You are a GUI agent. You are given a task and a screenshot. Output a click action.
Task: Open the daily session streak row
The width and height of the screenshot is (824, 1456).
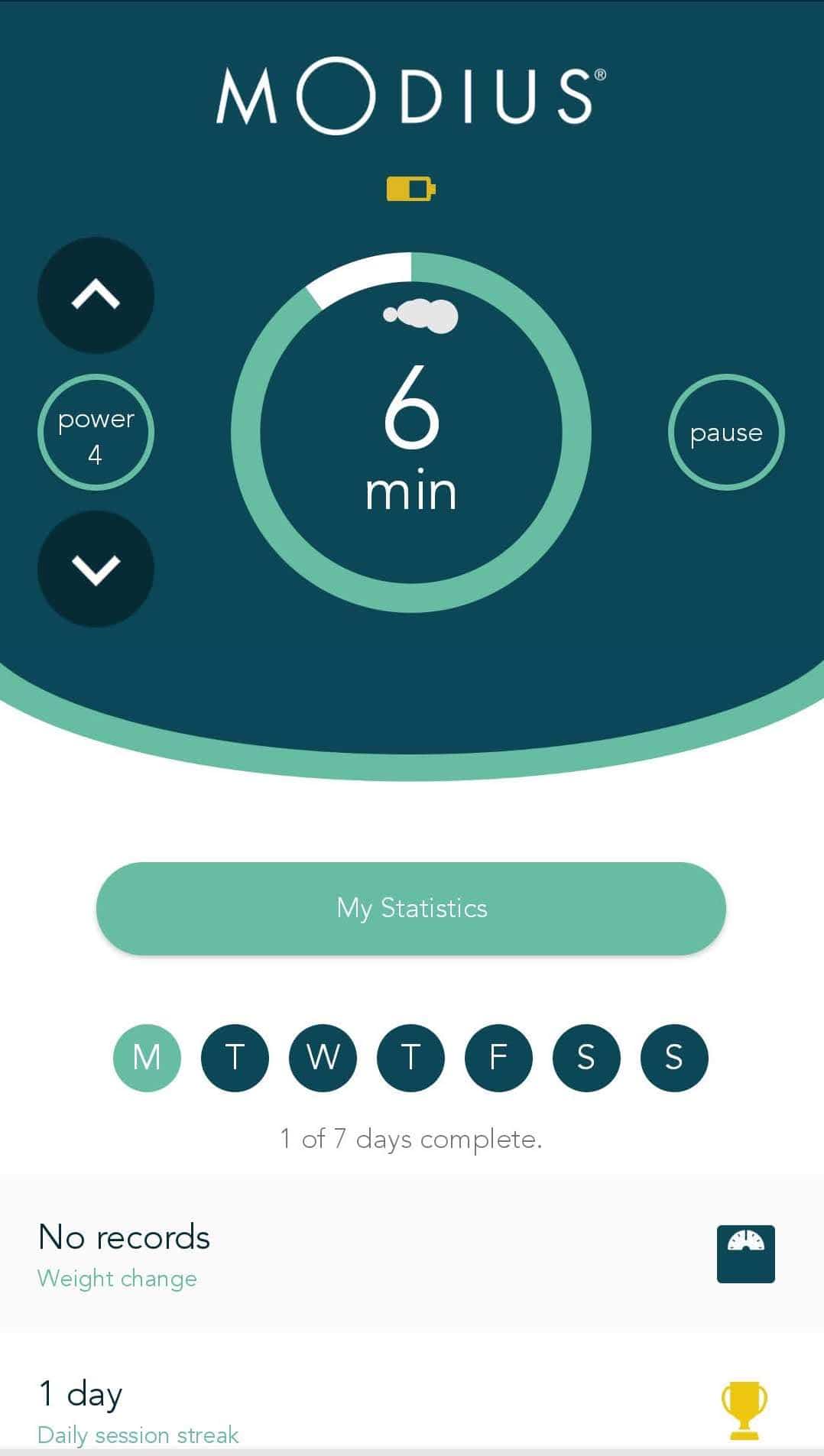[x=306, y=1410]
